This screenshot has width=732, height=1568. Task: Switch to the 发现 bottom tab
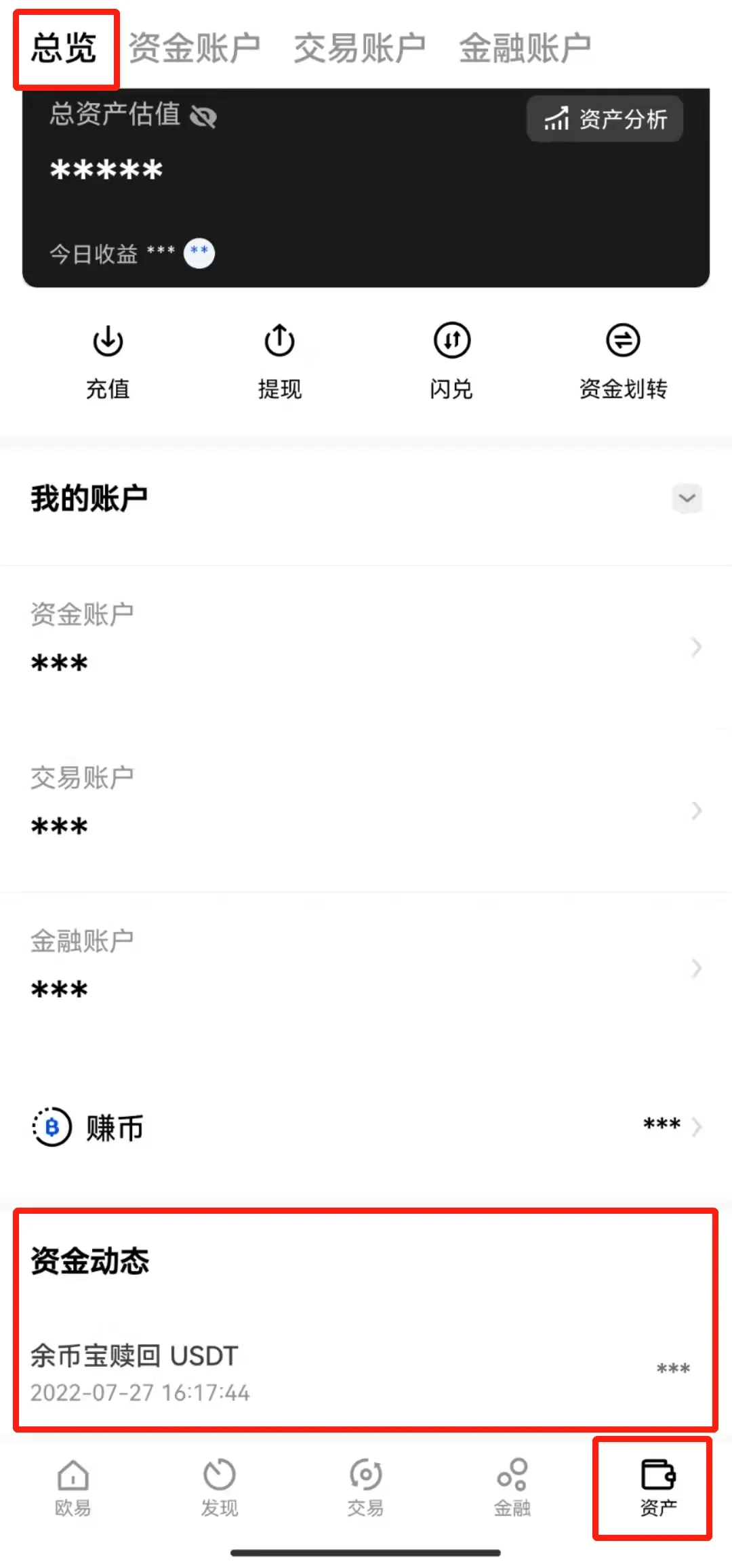coord(219,1486)
